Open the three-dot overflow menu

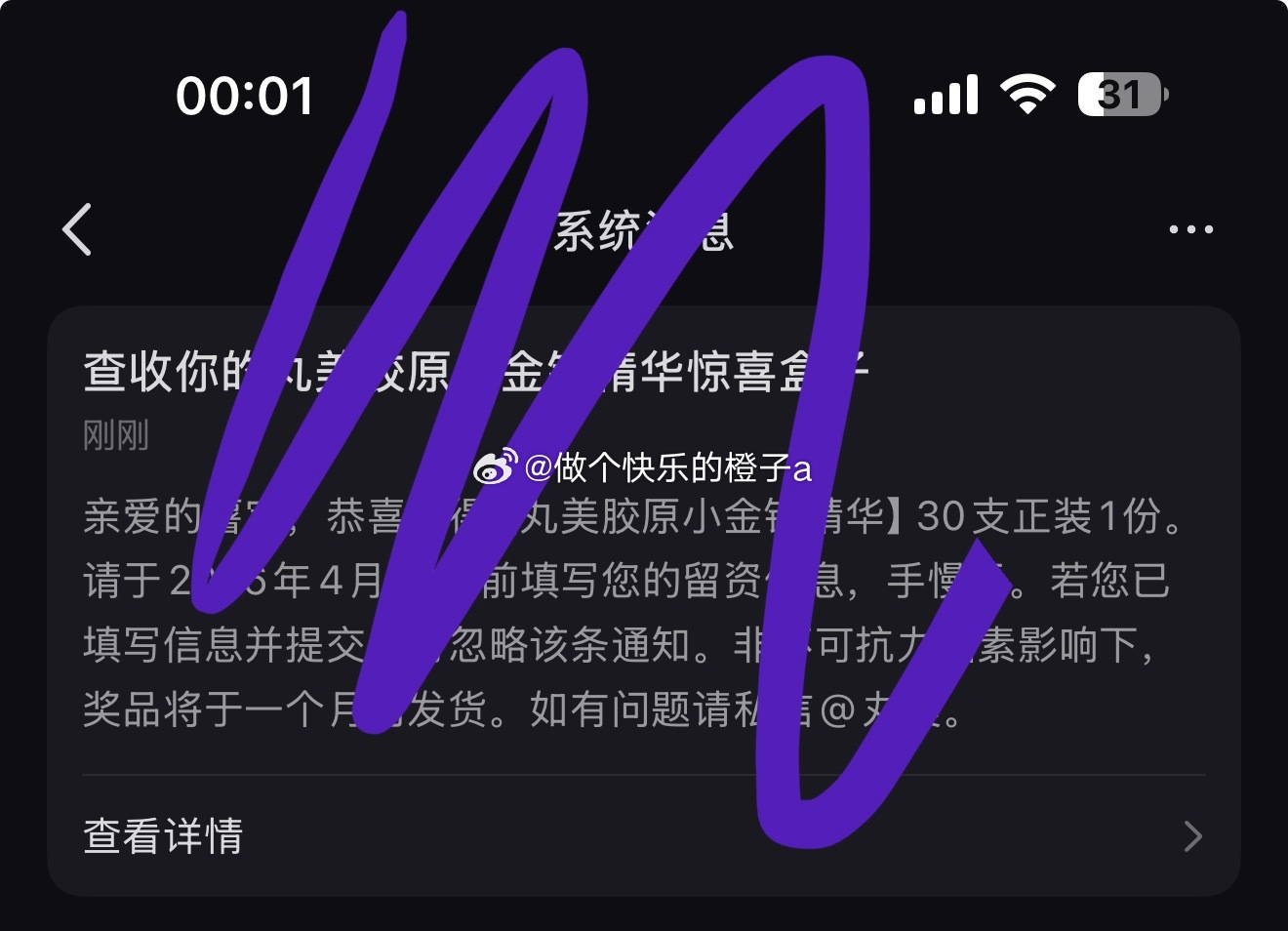click(x=1190, y=230)
